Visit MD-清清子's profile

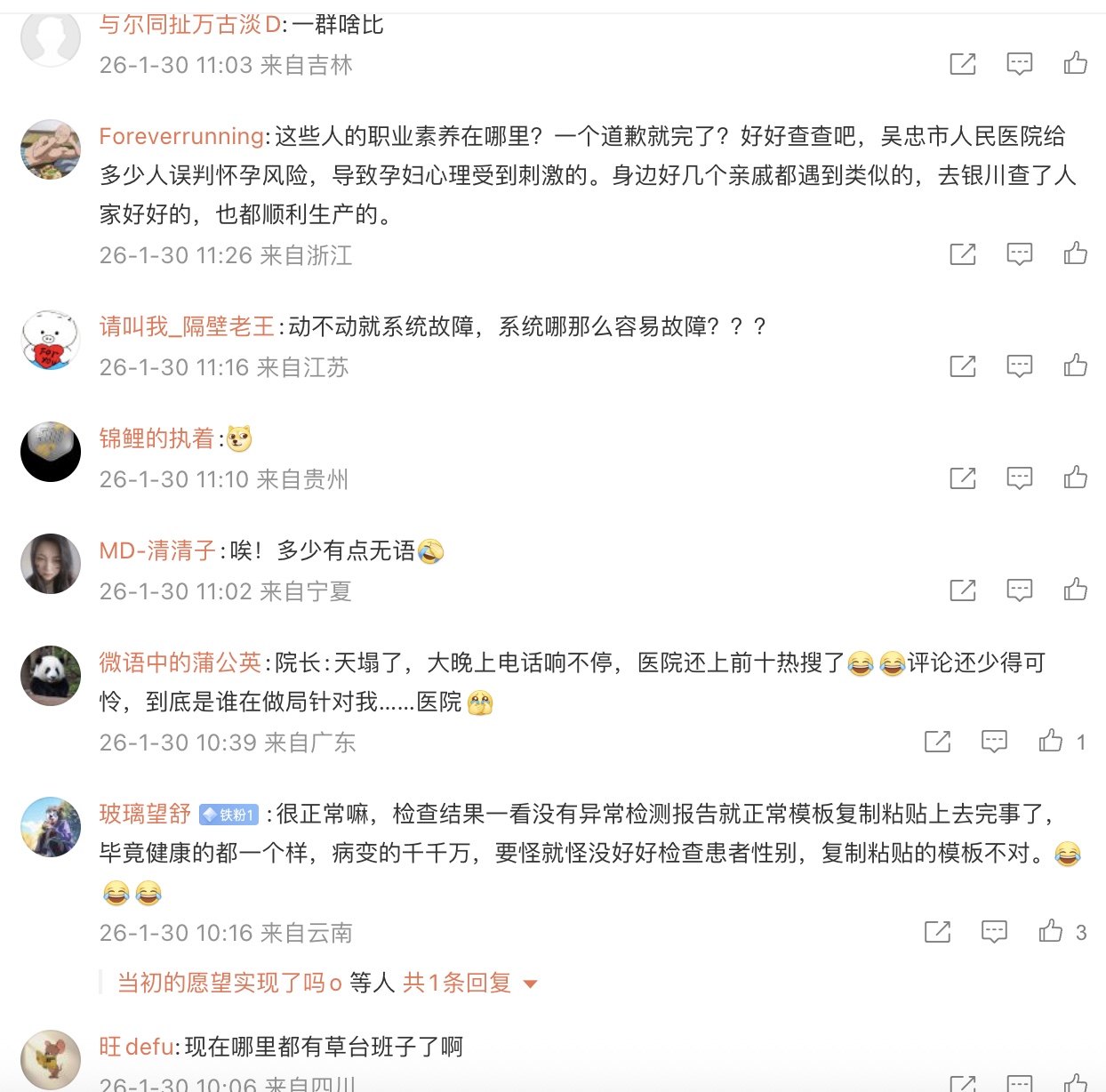[157, 550]
